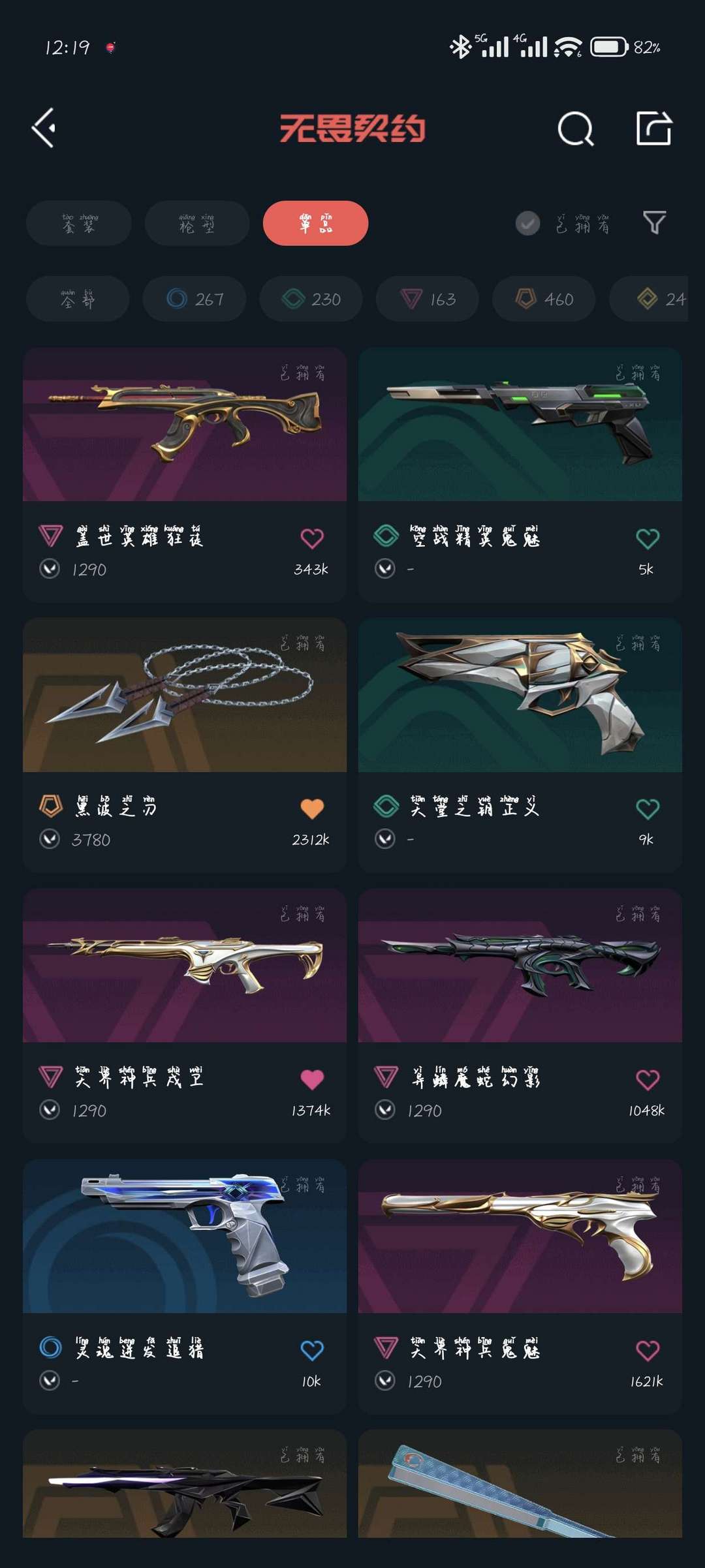Filter by the blue tier chip 267

coord(195,299)
